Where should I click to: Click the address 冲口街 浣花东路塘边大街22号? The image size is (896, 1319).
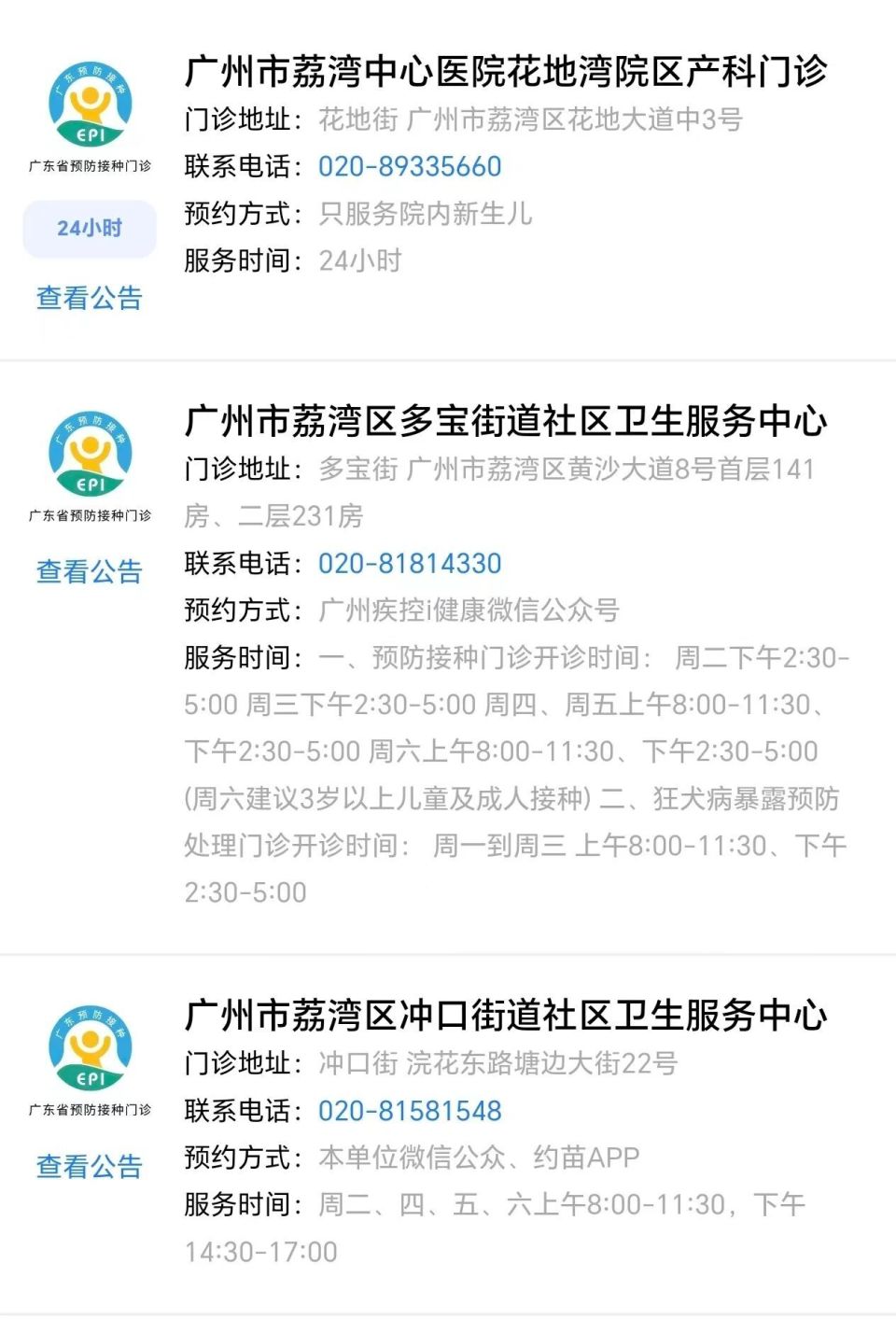pyautogui.click(x=499, y=1062)
